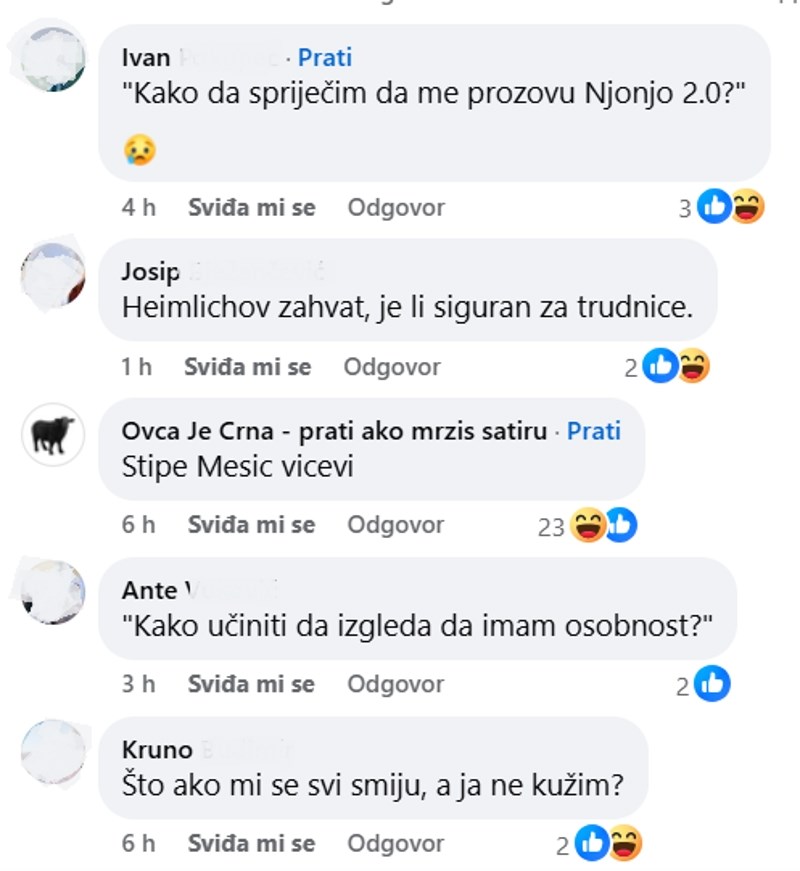Image resolution: width=800 pixels, height=871 pixels.
Task: Reply to Ante's comment
Action: pos(396,685)
